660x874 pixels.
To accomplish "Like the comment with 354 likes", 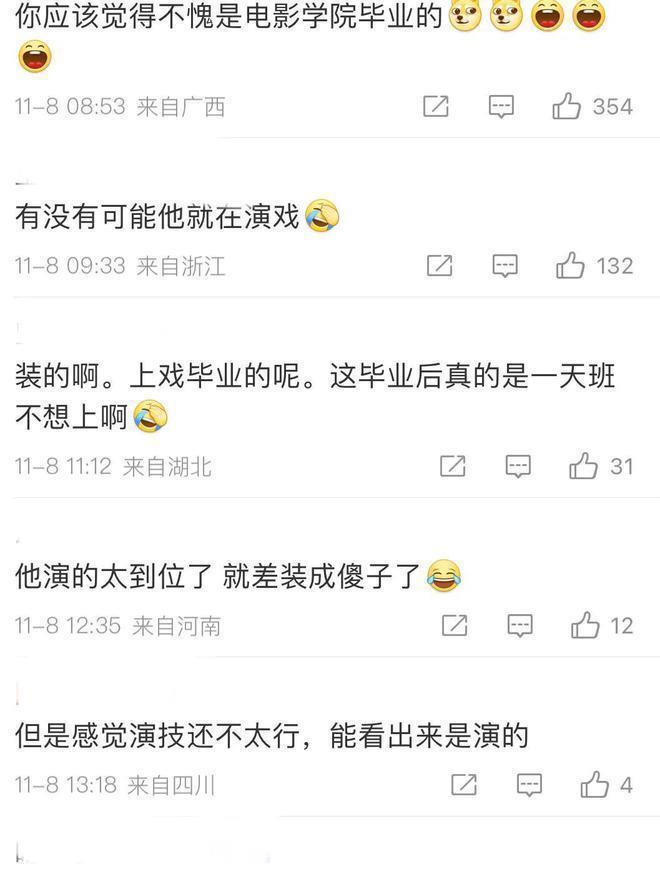I will [567, 106].
